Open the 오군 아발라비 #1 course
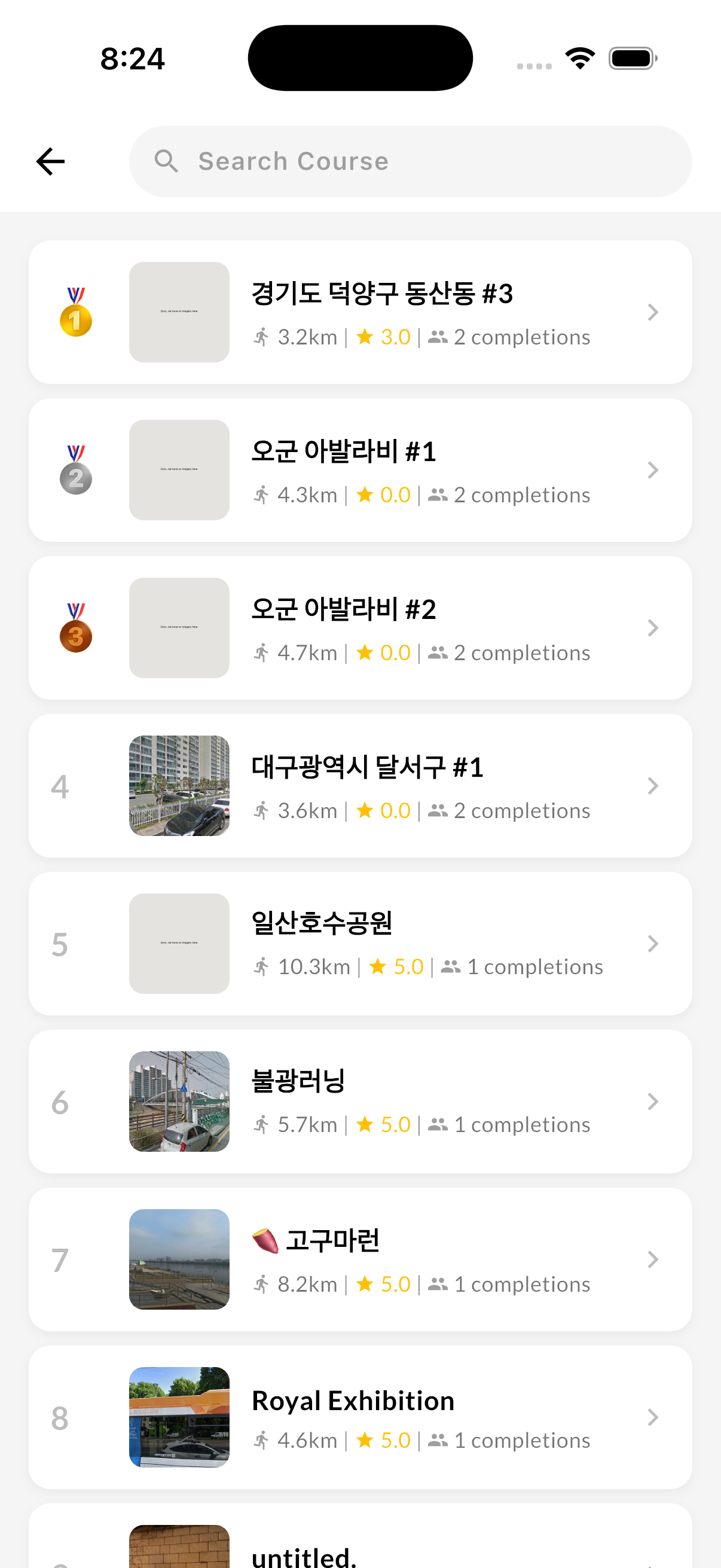 pyautogui.click(x=359, y=470)
